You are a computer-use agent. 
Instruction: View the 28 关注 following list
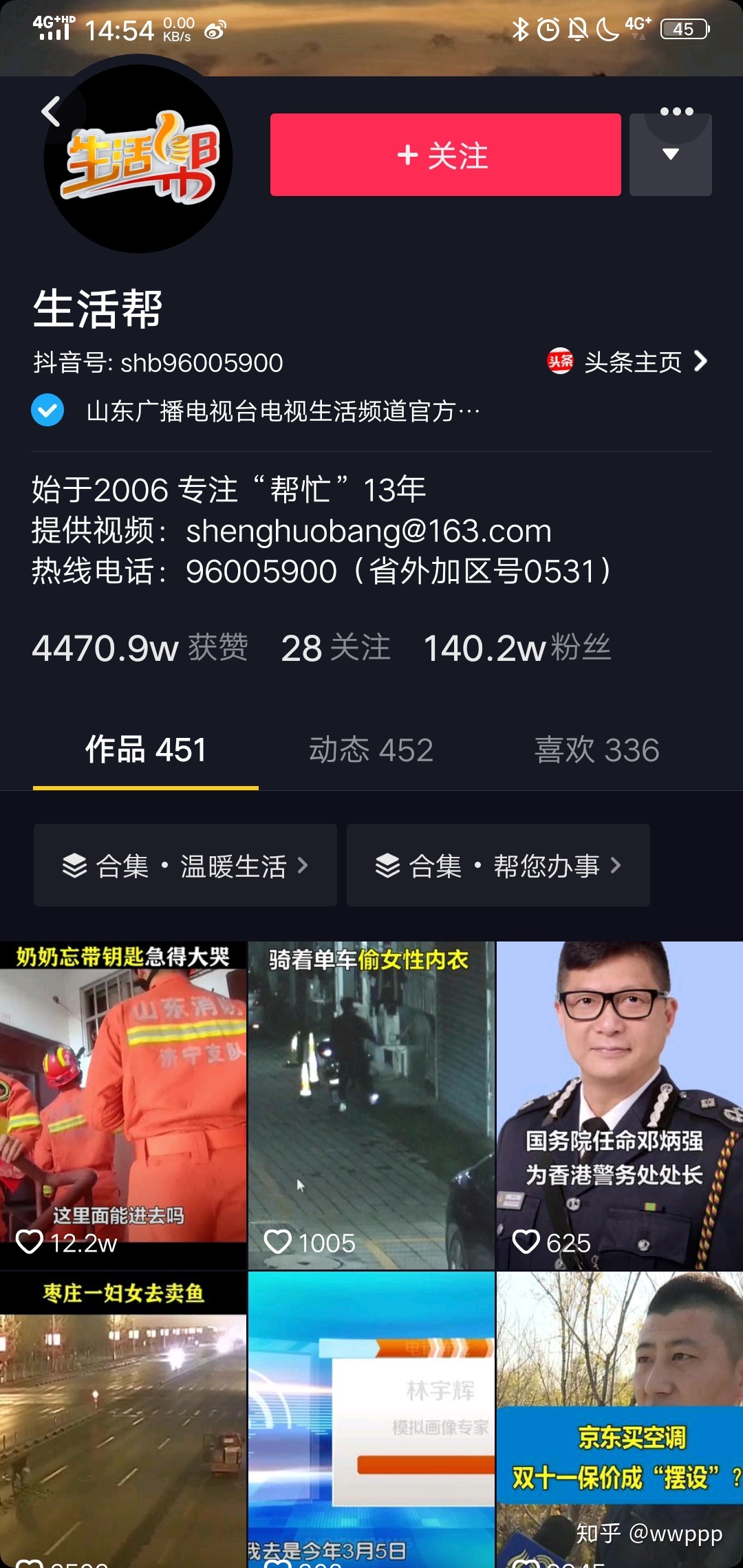pyautogui.click(x=336, y=648)
